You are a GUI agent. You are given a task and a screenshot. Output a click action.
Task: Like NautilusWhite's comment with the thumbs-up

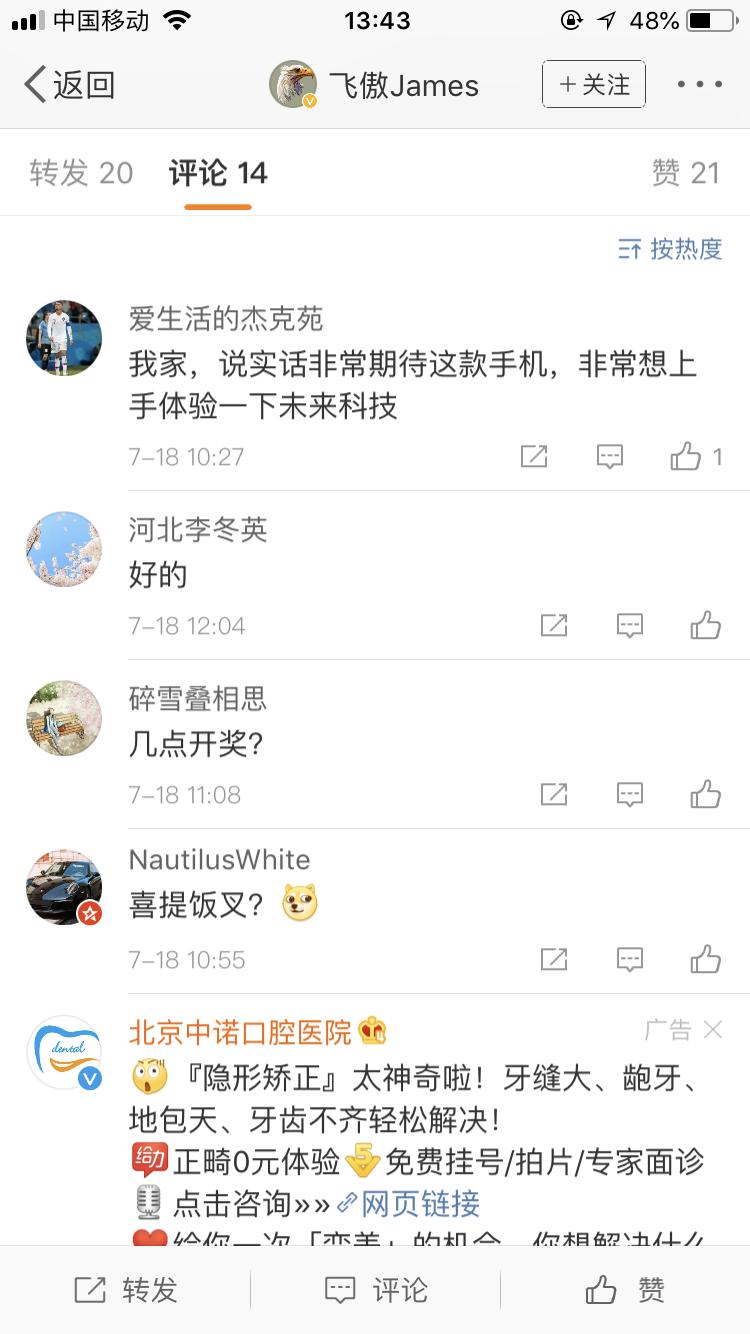[x=706, y=959]
